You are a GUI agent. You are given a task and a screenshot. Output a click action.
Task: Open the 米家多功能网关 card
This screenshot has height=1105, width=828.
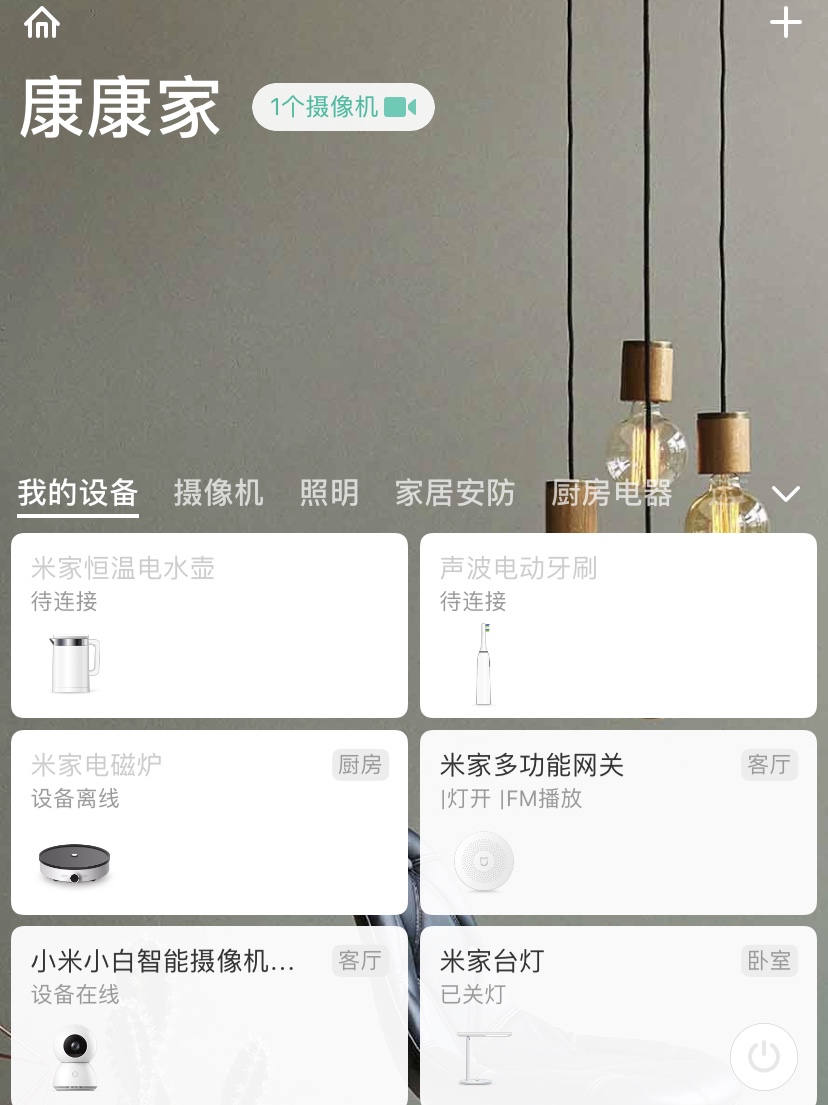618,822
